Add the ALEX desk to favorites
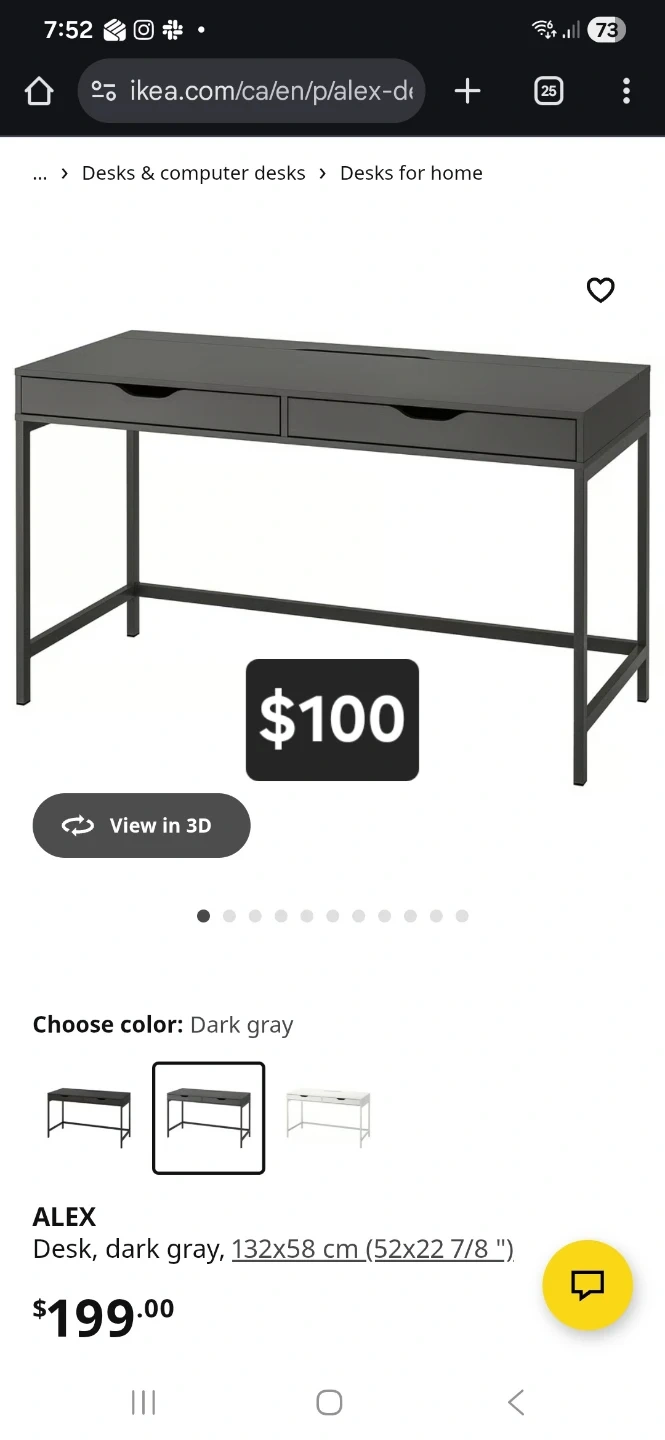The width and height of the screenshot is (665, 1440). pyautogui.click(x=600, y=290)
